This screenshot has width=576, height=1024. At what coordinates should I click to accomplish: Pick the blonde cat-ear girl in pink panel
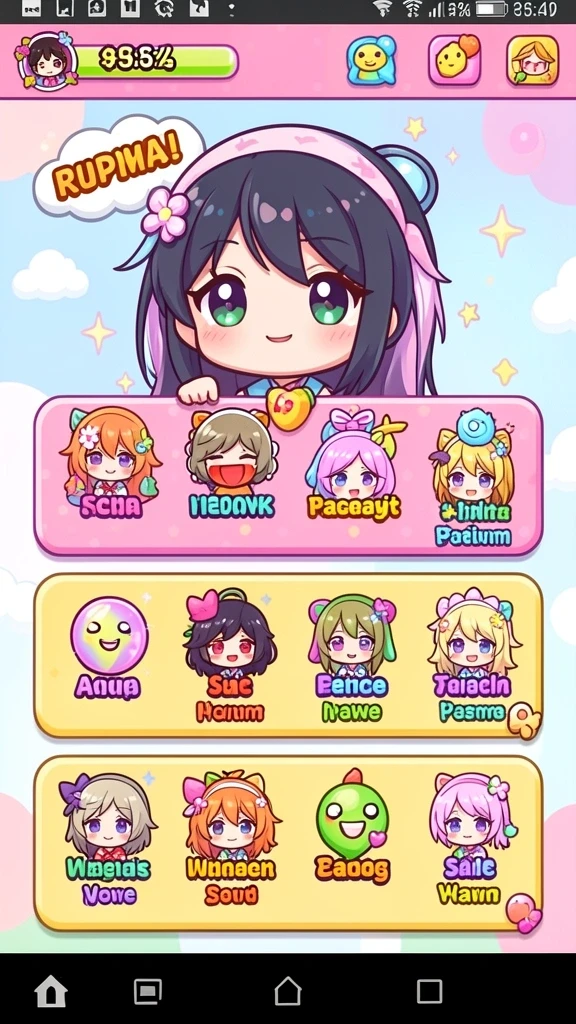coord(473,477)
